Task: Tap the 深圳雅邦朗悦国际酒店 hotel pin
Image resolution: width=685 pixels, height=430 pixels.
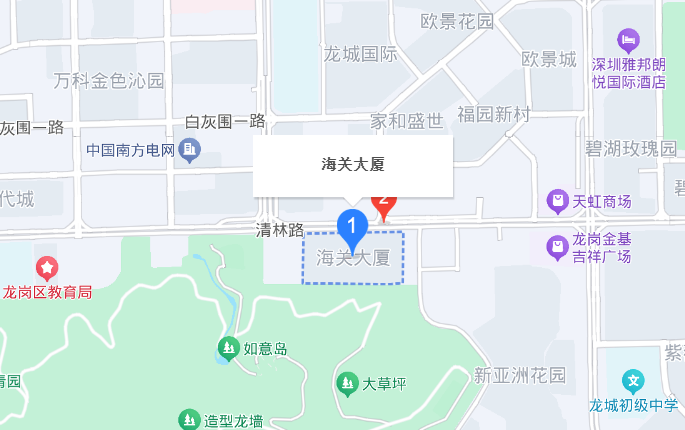Action: pos(628,40)
